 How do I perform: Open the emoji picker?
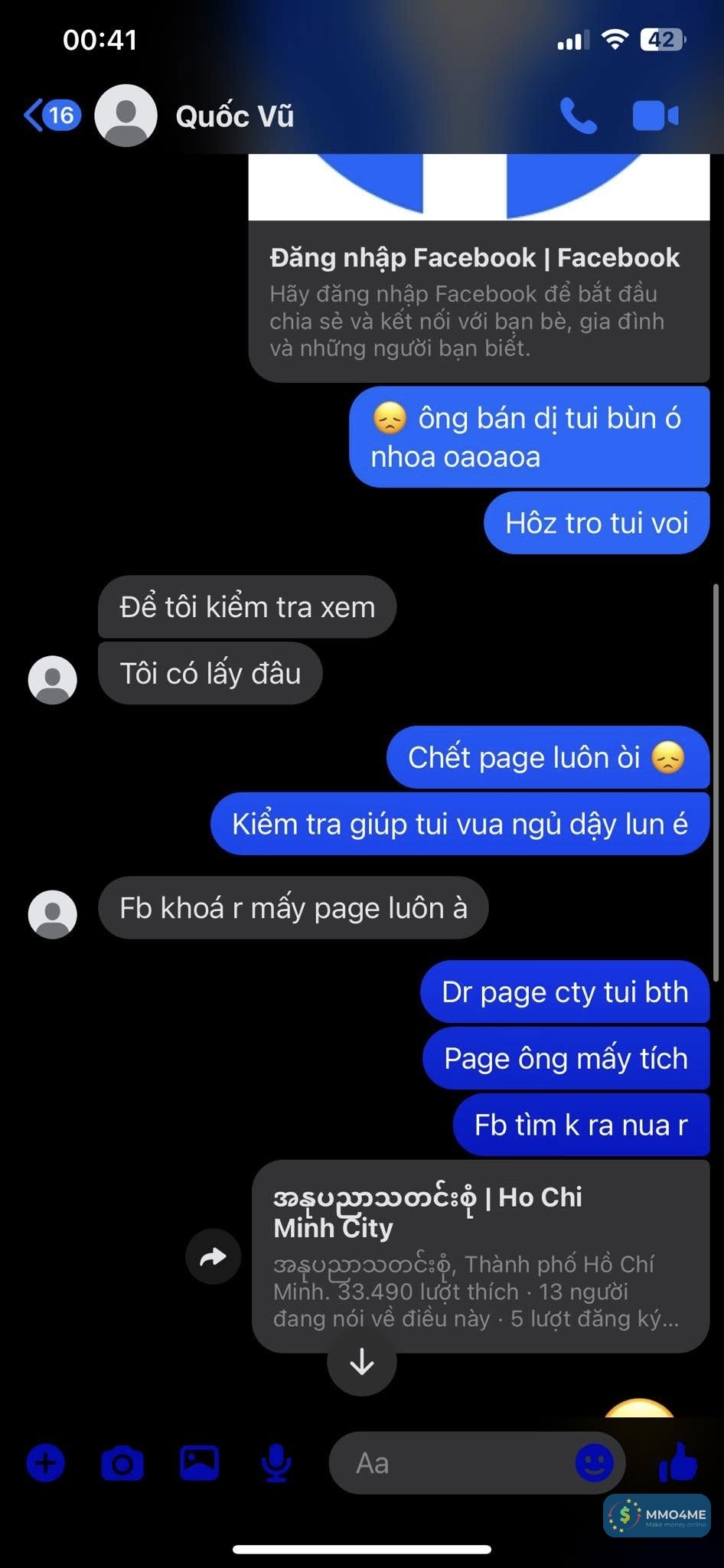(x=594, y=1463)
